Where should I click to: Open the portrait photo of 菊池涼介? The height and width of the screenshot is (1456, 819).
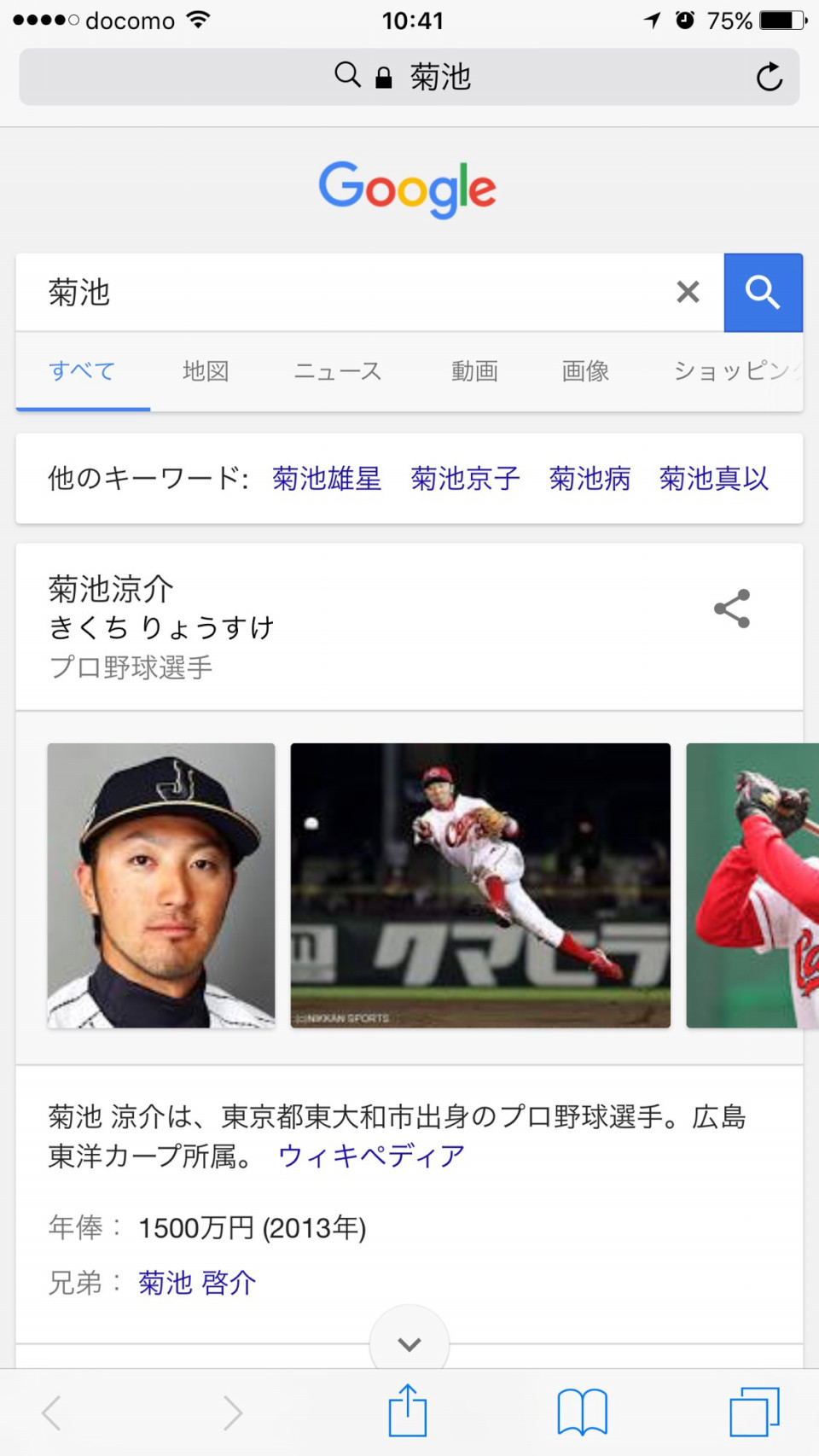pyautogui.click(x=161, y=885)
